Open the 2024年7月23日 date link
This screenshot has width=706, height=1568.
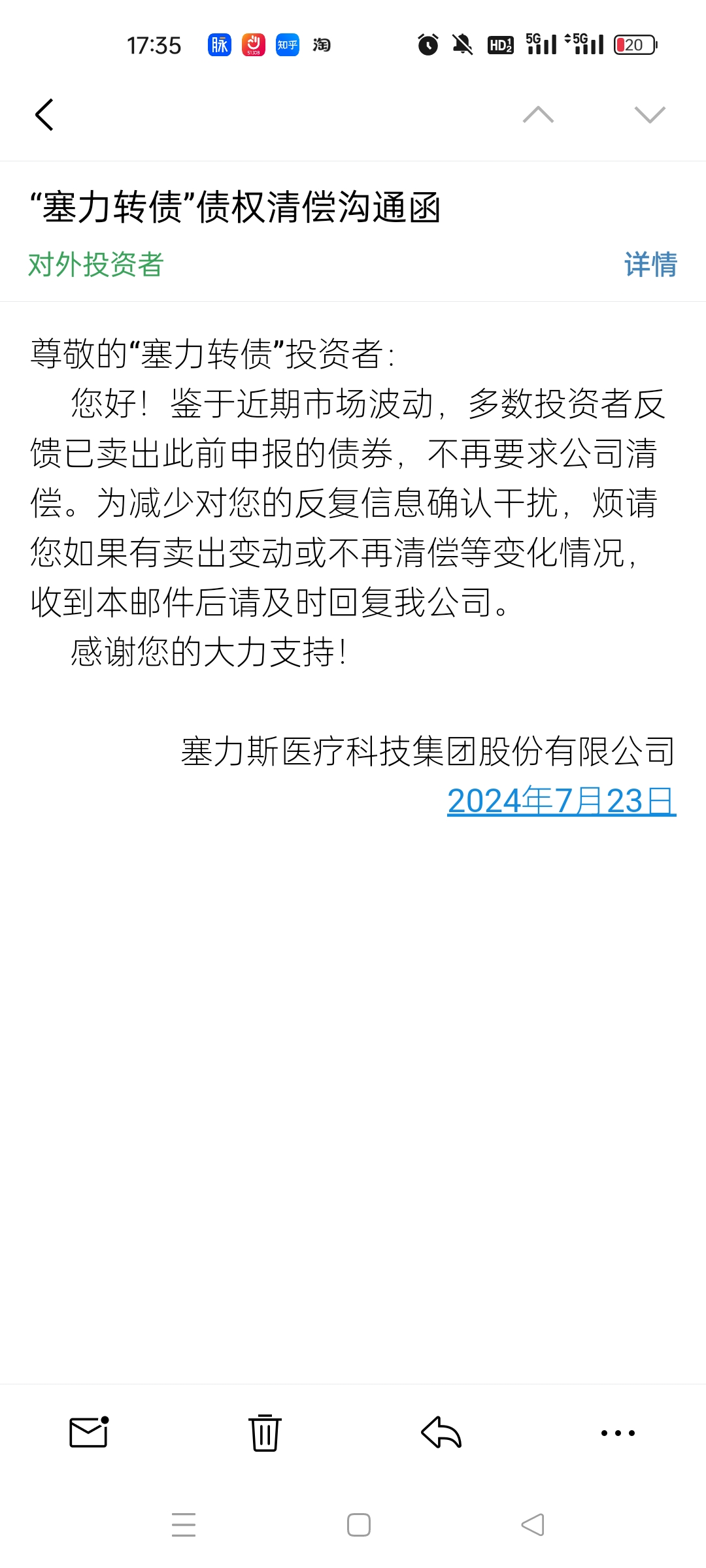pyautogui.click(x=561, y=801)
